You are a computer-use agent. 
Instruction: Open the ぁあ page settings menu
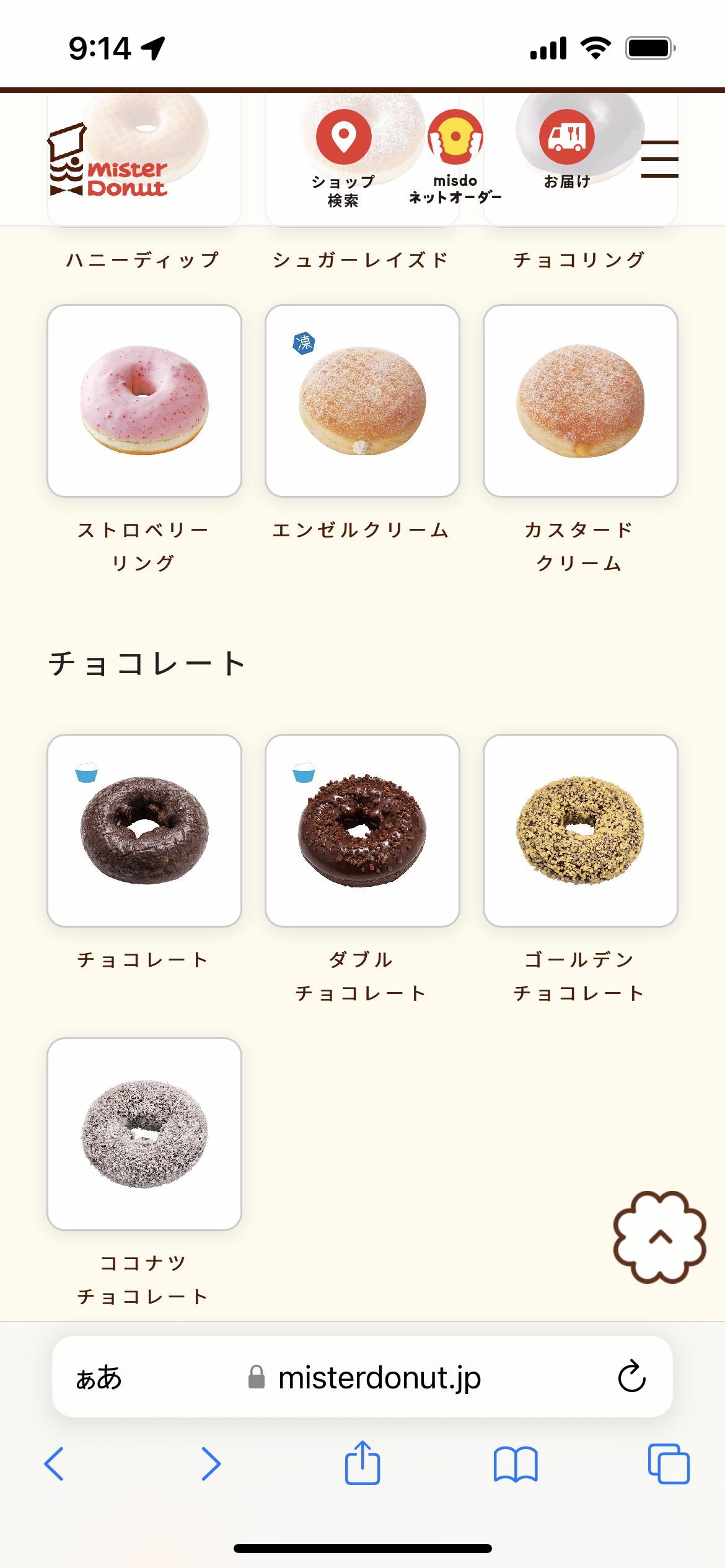click(x=99, y=1378)
